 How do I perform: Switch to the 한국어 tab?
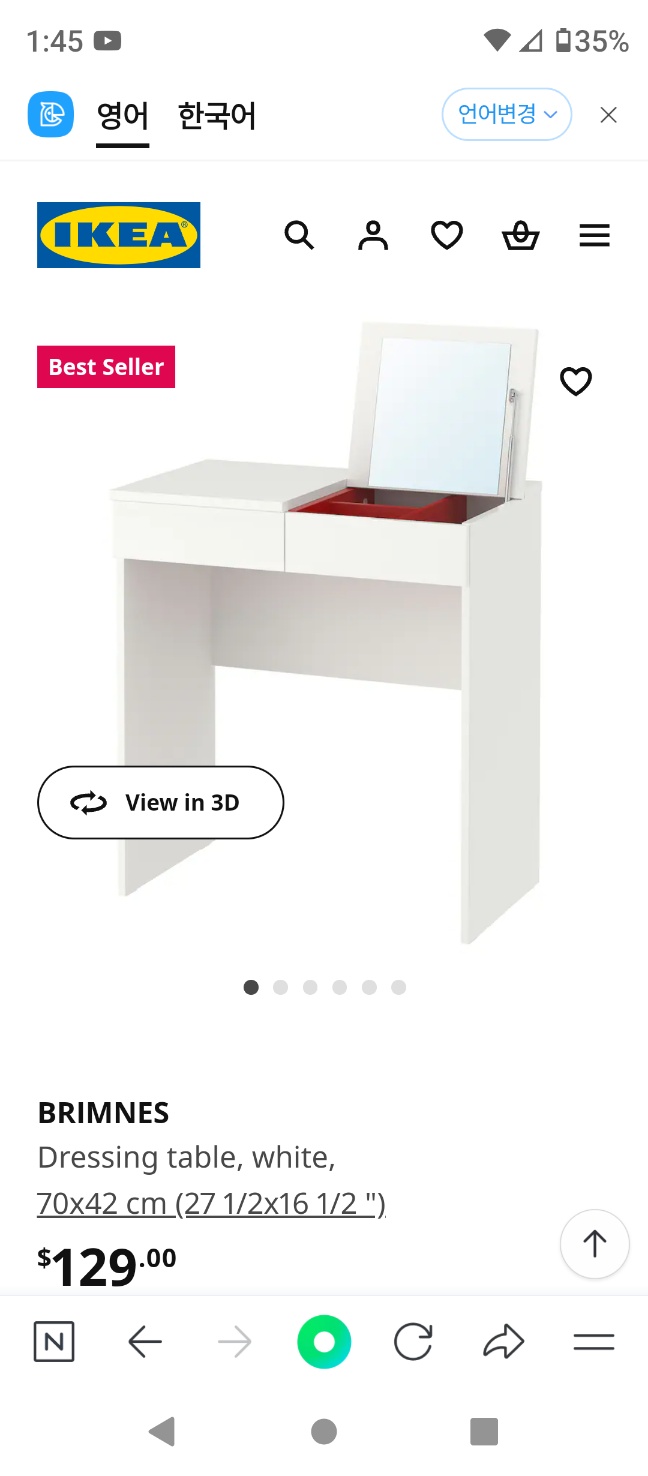point(217,116)
